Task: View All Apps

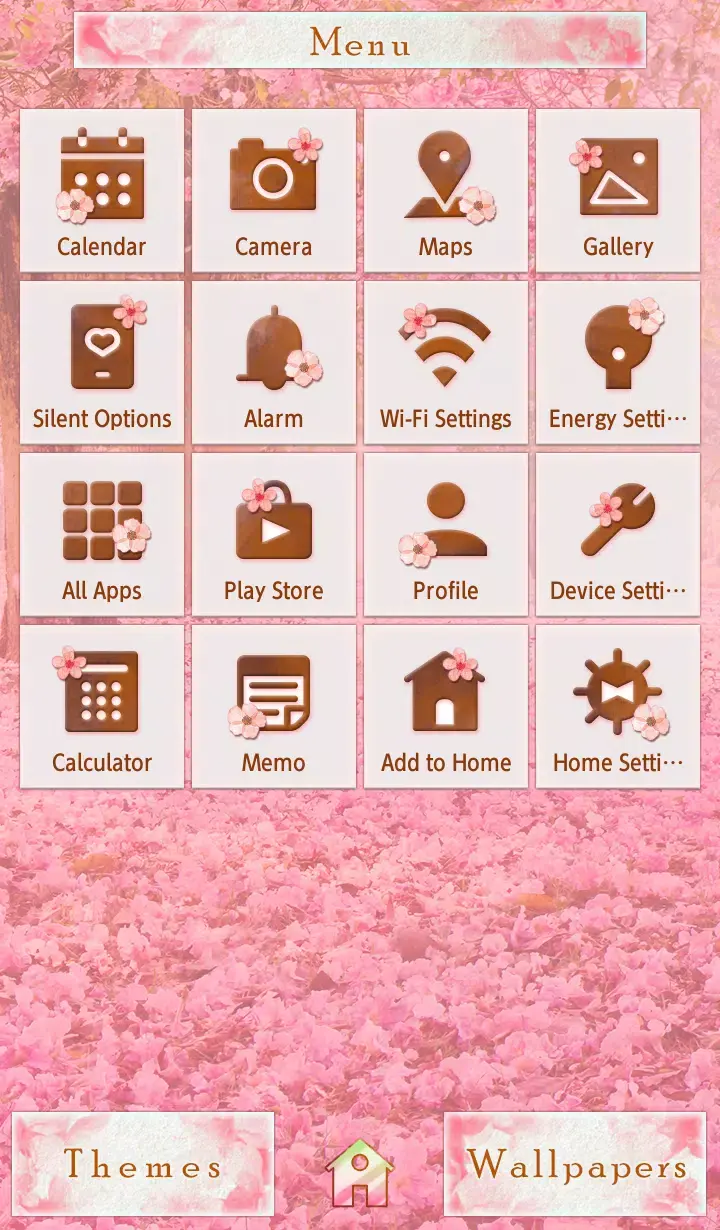Action: (x=101, y=533)
